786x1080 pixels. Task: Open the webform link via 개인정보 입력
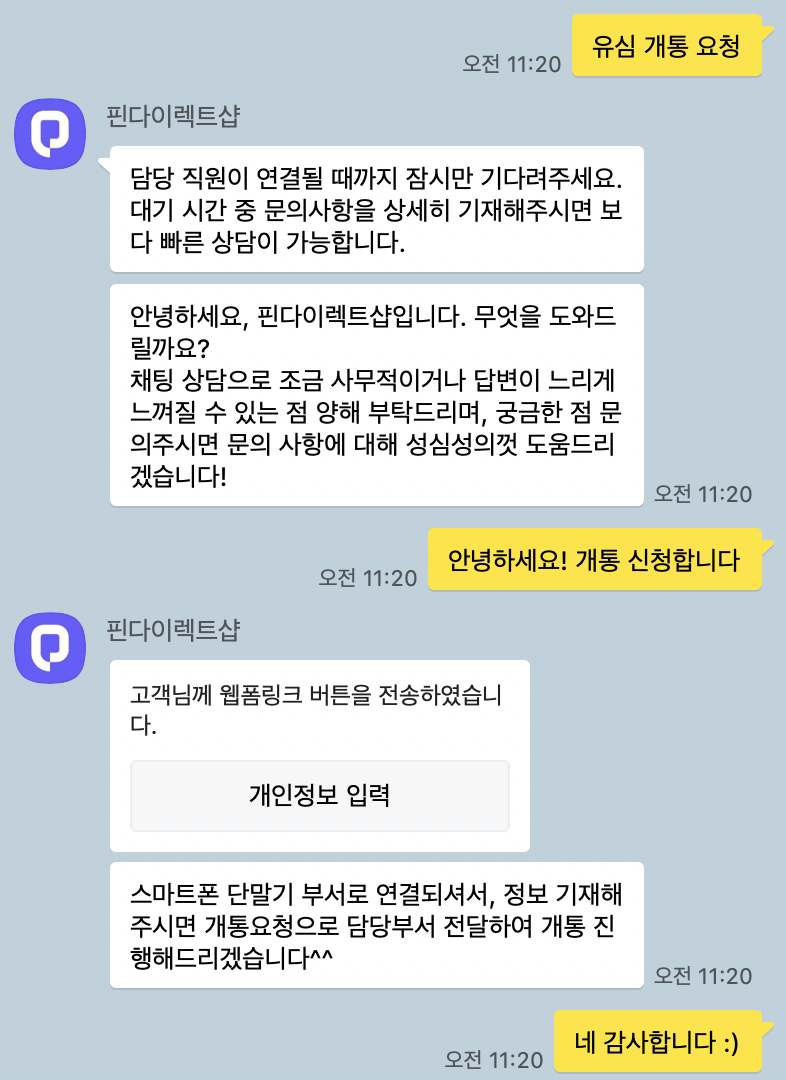tap(321, 796)
